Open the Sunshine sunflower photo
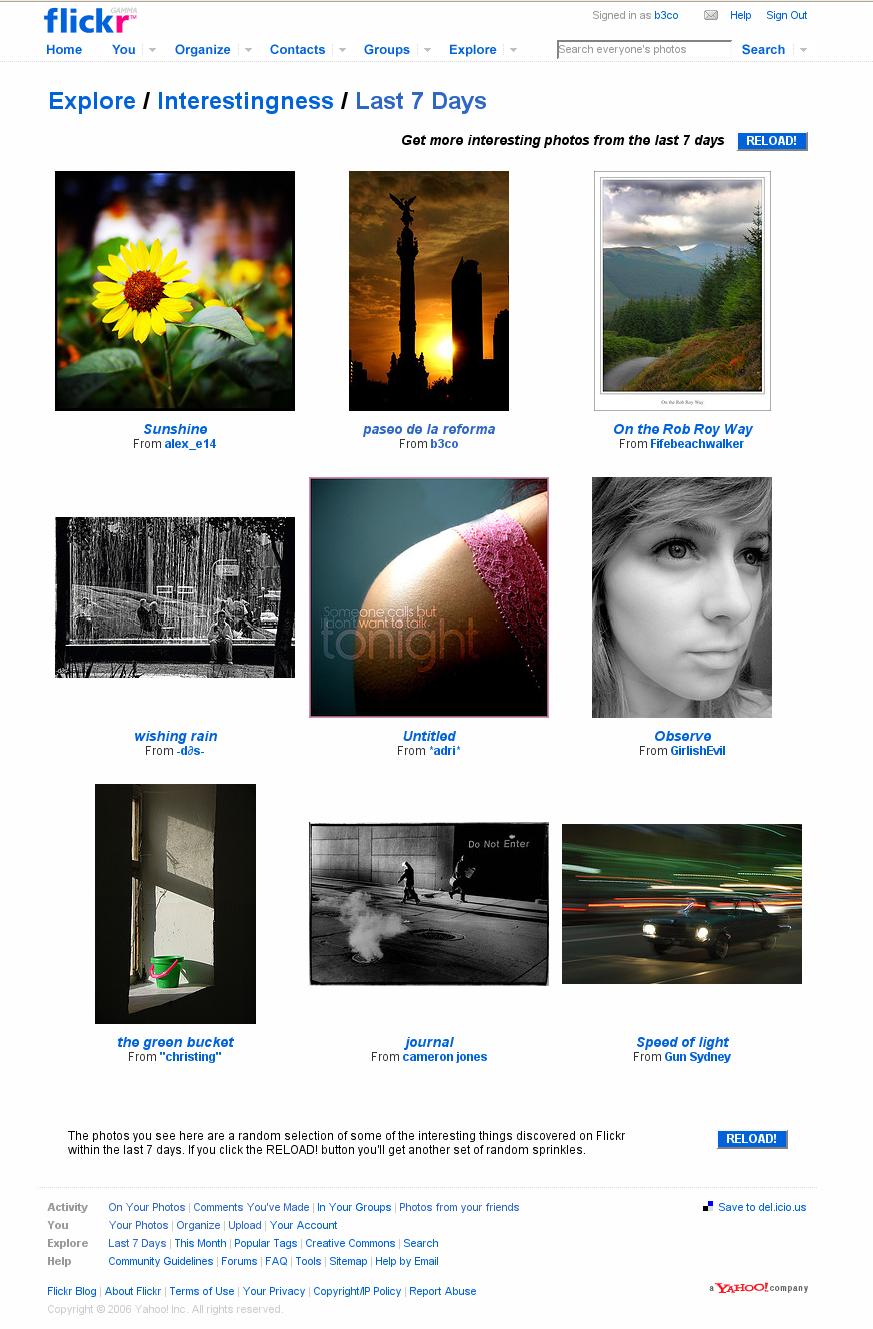Image resolution: width=873 pixels, height=1329 pixels. point(175,291)
